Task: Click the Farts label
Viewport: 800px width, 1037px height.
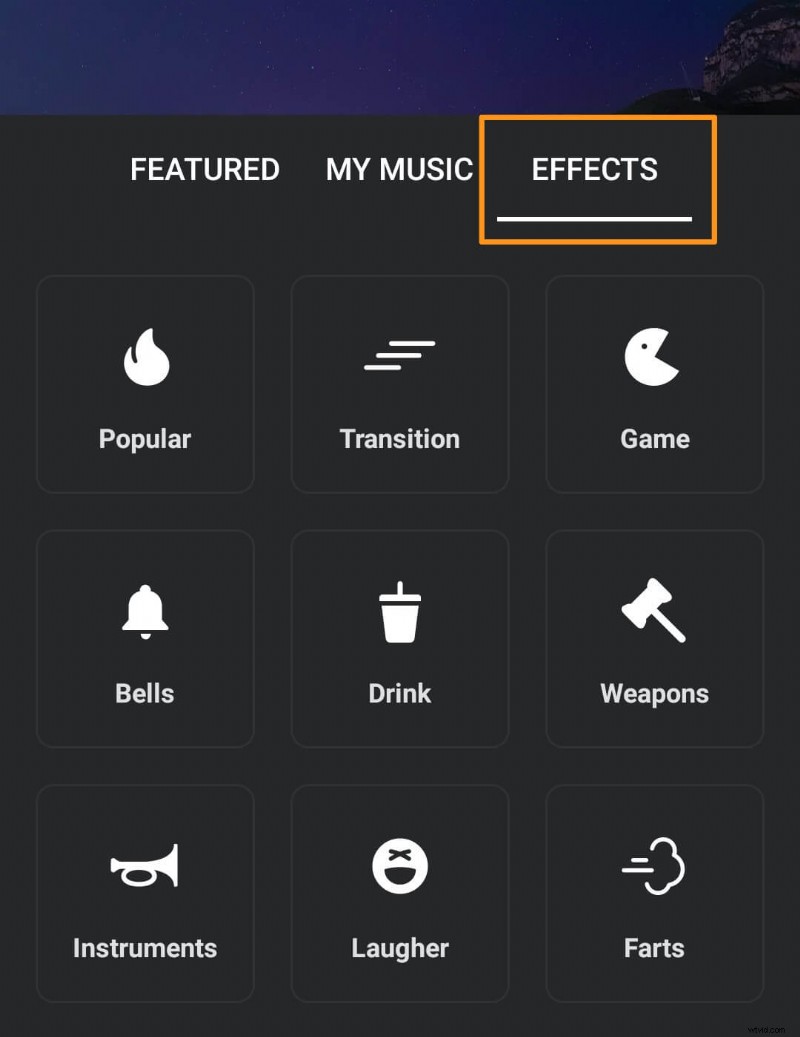Action: [x=655, y=948]
